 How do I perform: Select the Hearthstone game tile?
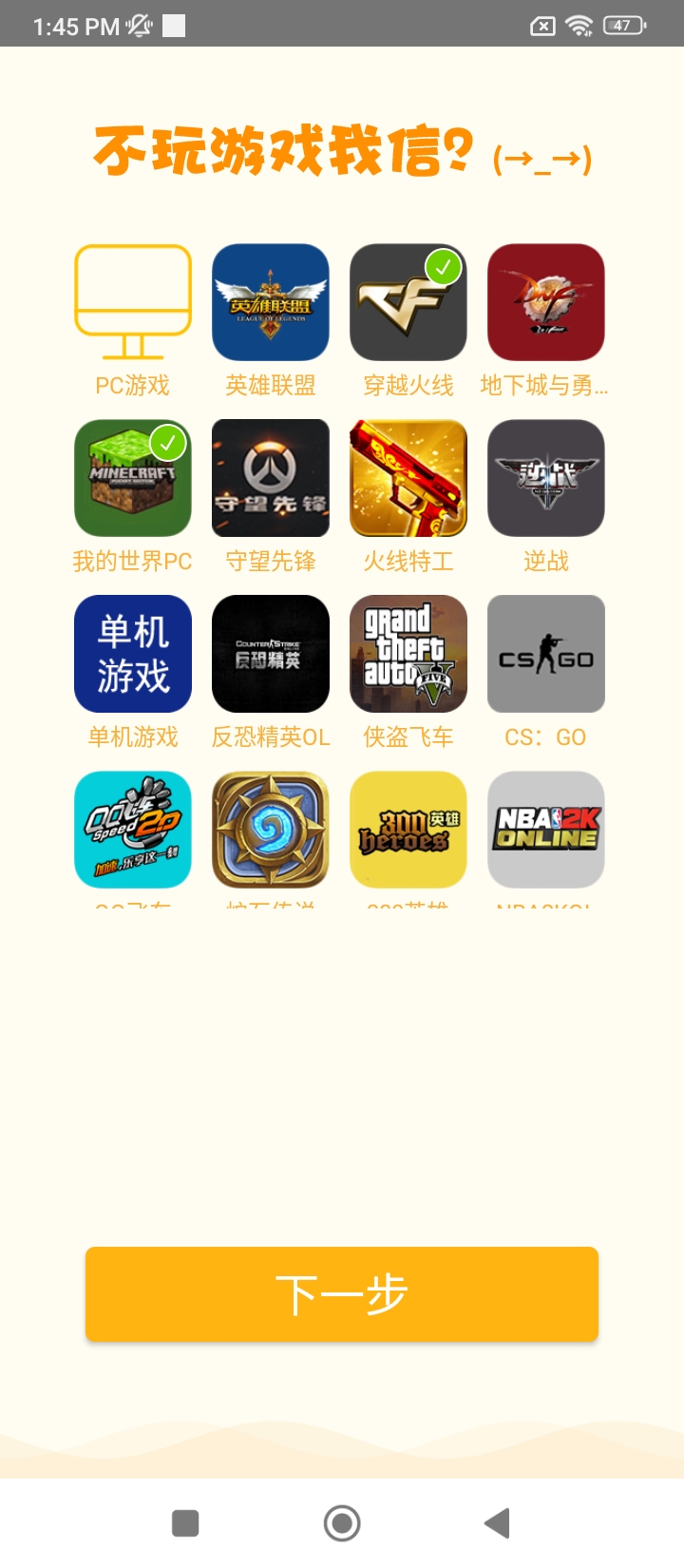(x=271, y=830)
